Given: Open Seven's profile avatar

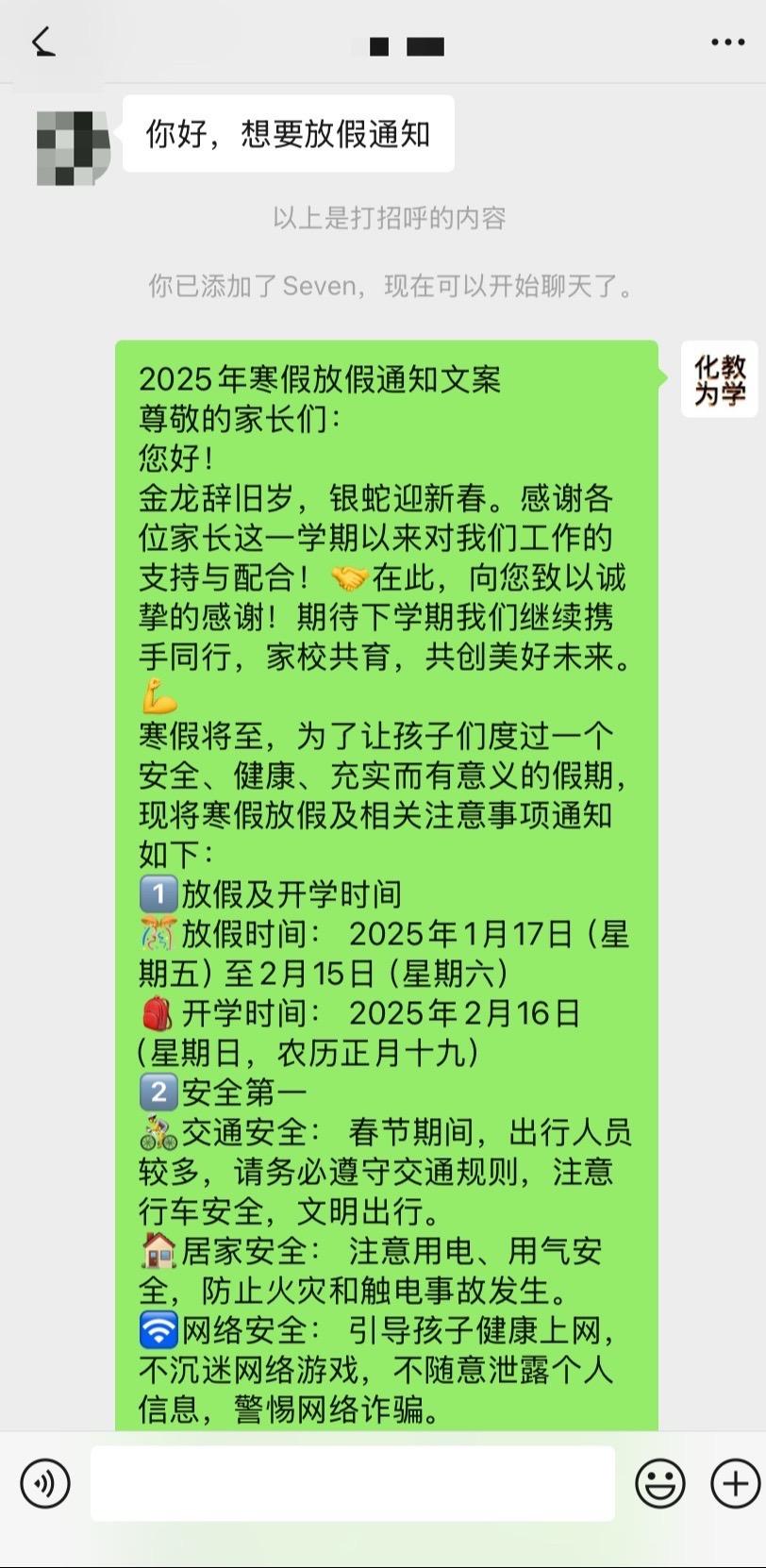Looking at the screenshot, I should [x=72, y=142].
